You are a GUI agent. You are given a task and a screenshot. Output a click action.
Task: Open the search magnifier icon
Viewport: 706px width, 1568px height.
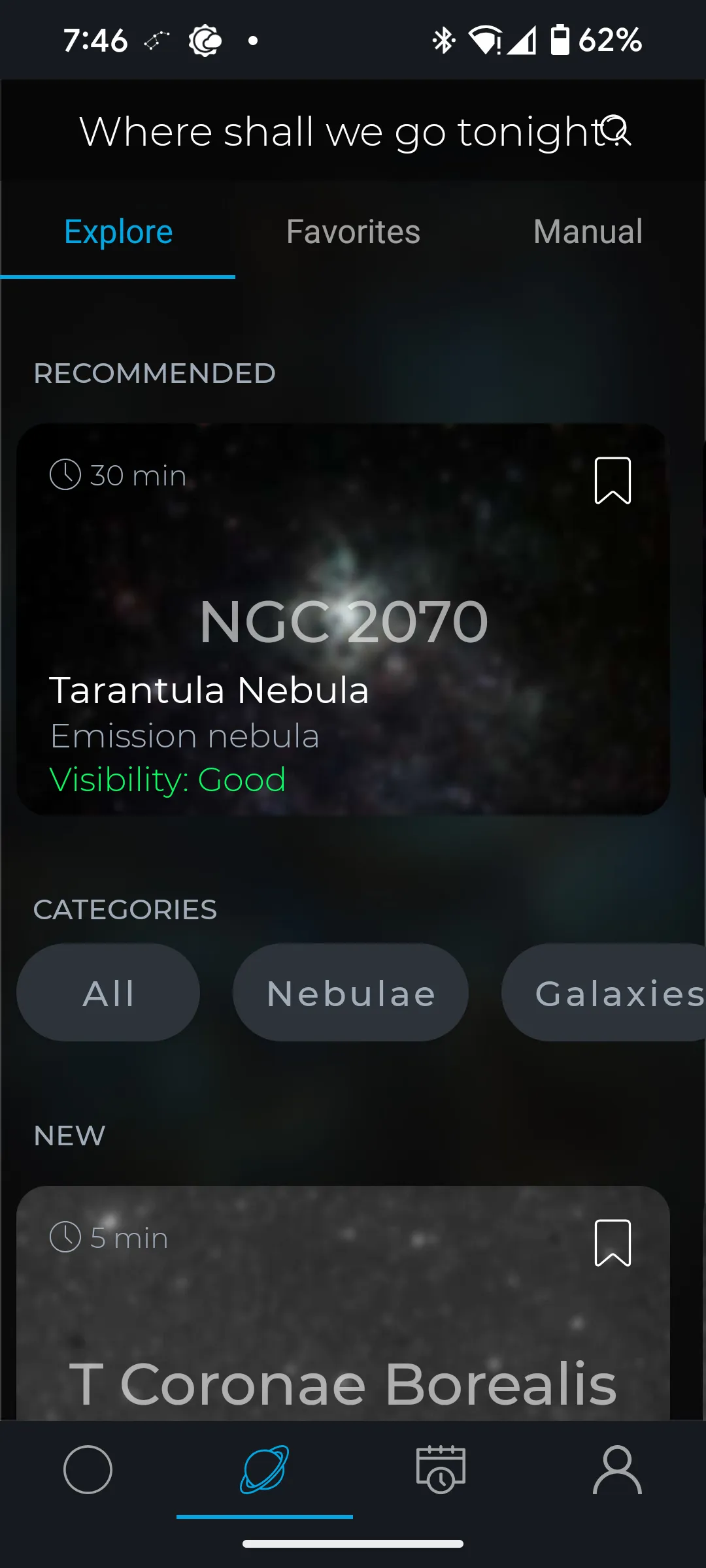tap(616, 131)
